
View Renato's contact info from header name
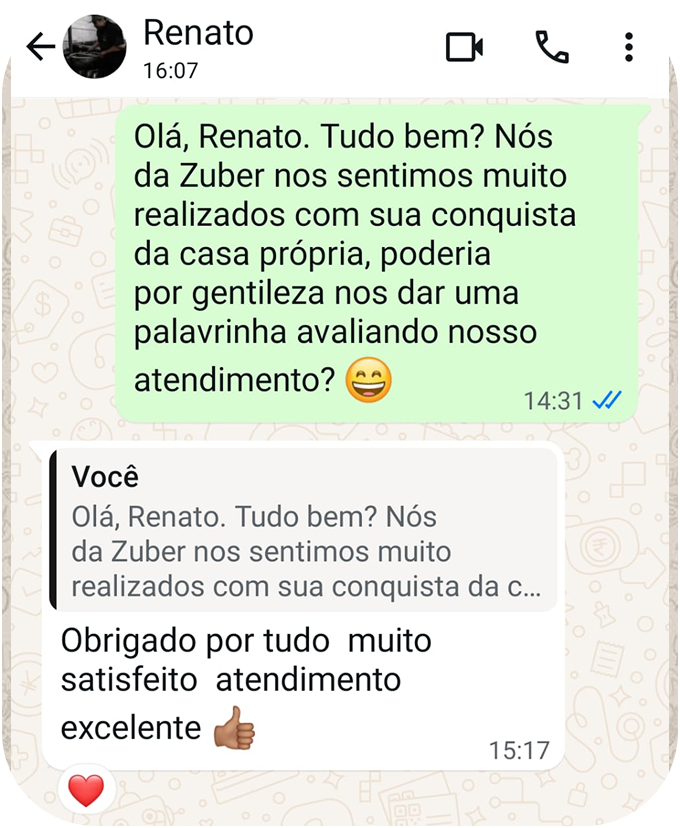pos(198,33)
